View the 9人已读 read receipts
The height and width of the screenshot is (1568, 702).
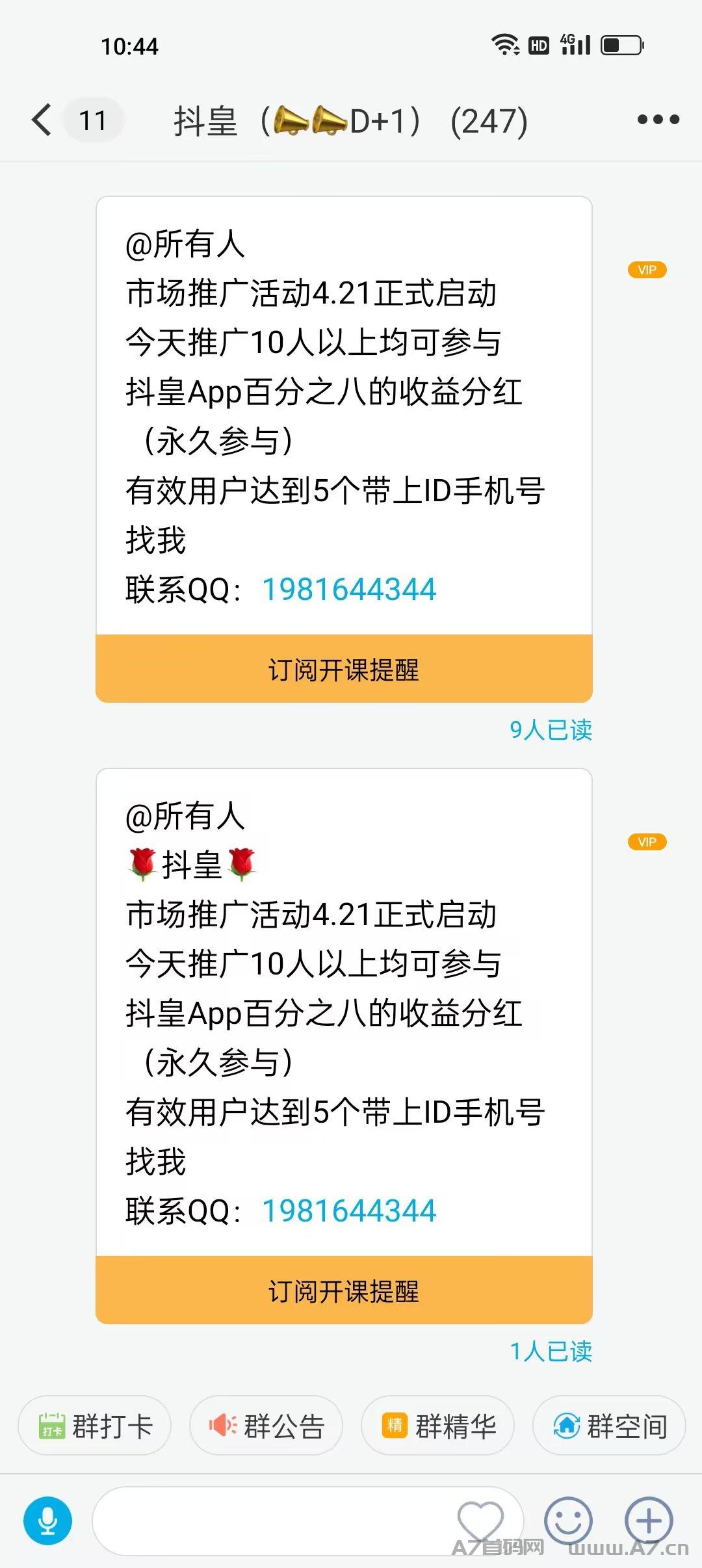coord(551,730)
